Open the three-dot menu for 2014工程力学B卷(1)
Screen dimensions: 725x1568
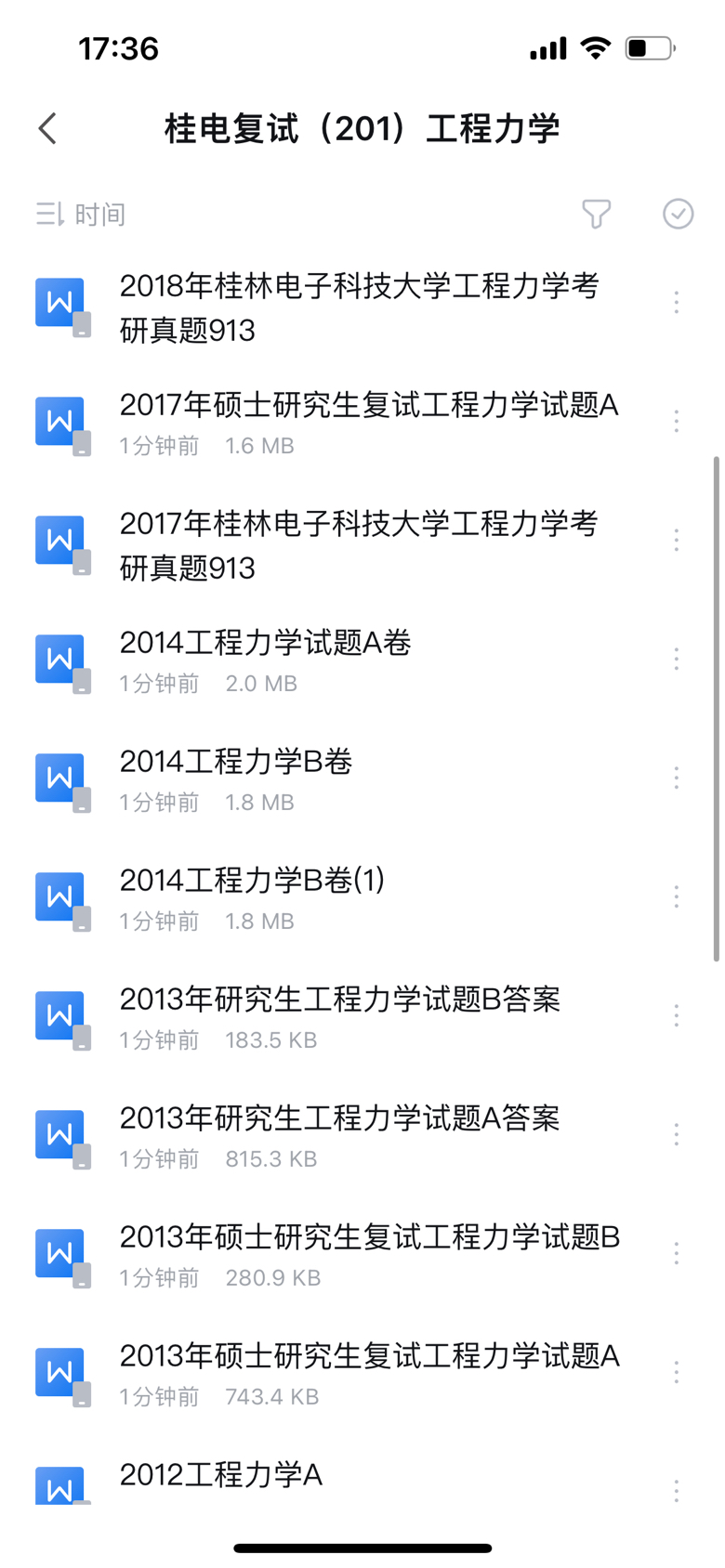[677, 897]
